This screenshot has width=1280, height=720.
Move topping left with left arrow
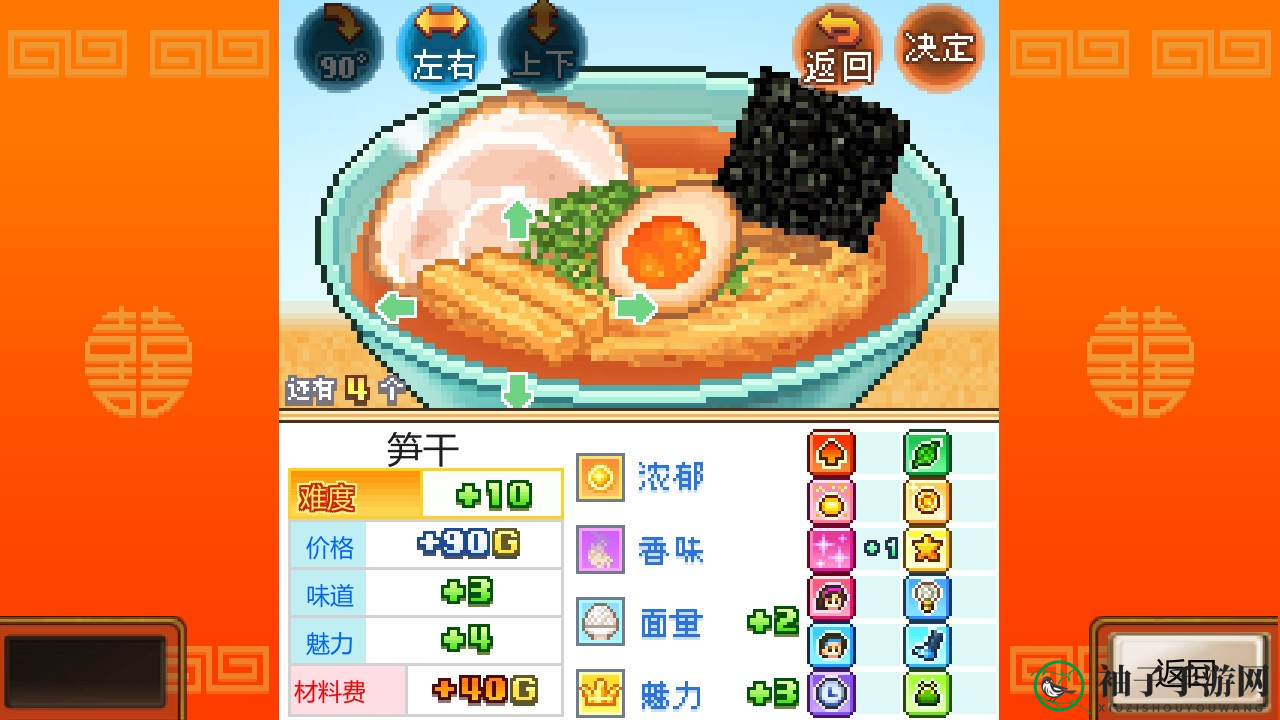pyautogui.click(x=396, y=307)
